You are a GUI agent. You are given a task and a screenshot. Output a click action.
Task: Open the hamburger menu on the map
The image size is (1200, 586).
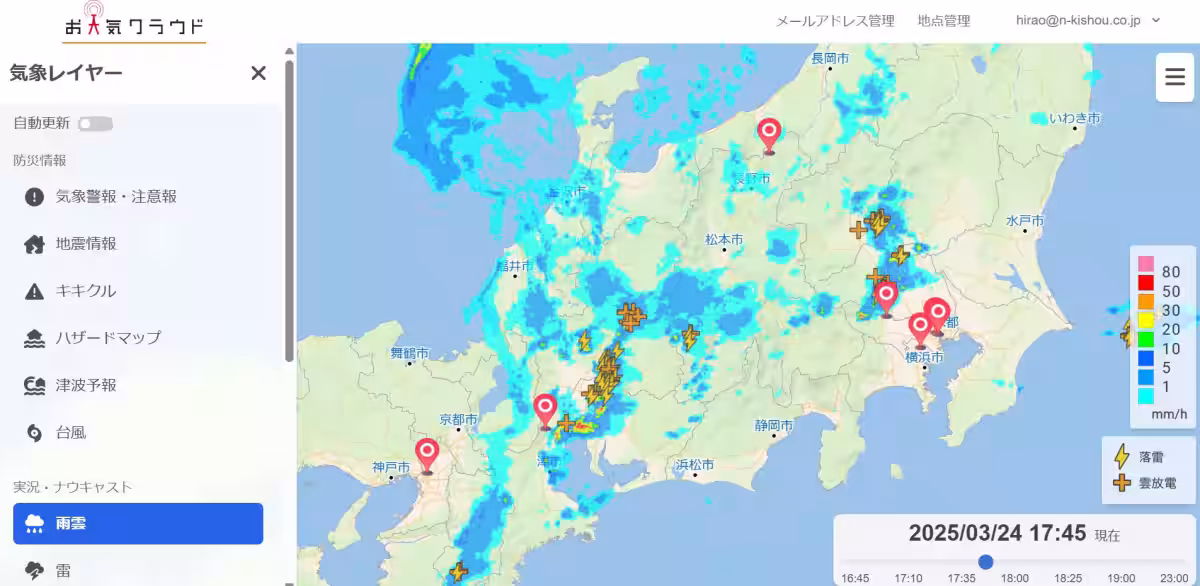click(1175, 77)
